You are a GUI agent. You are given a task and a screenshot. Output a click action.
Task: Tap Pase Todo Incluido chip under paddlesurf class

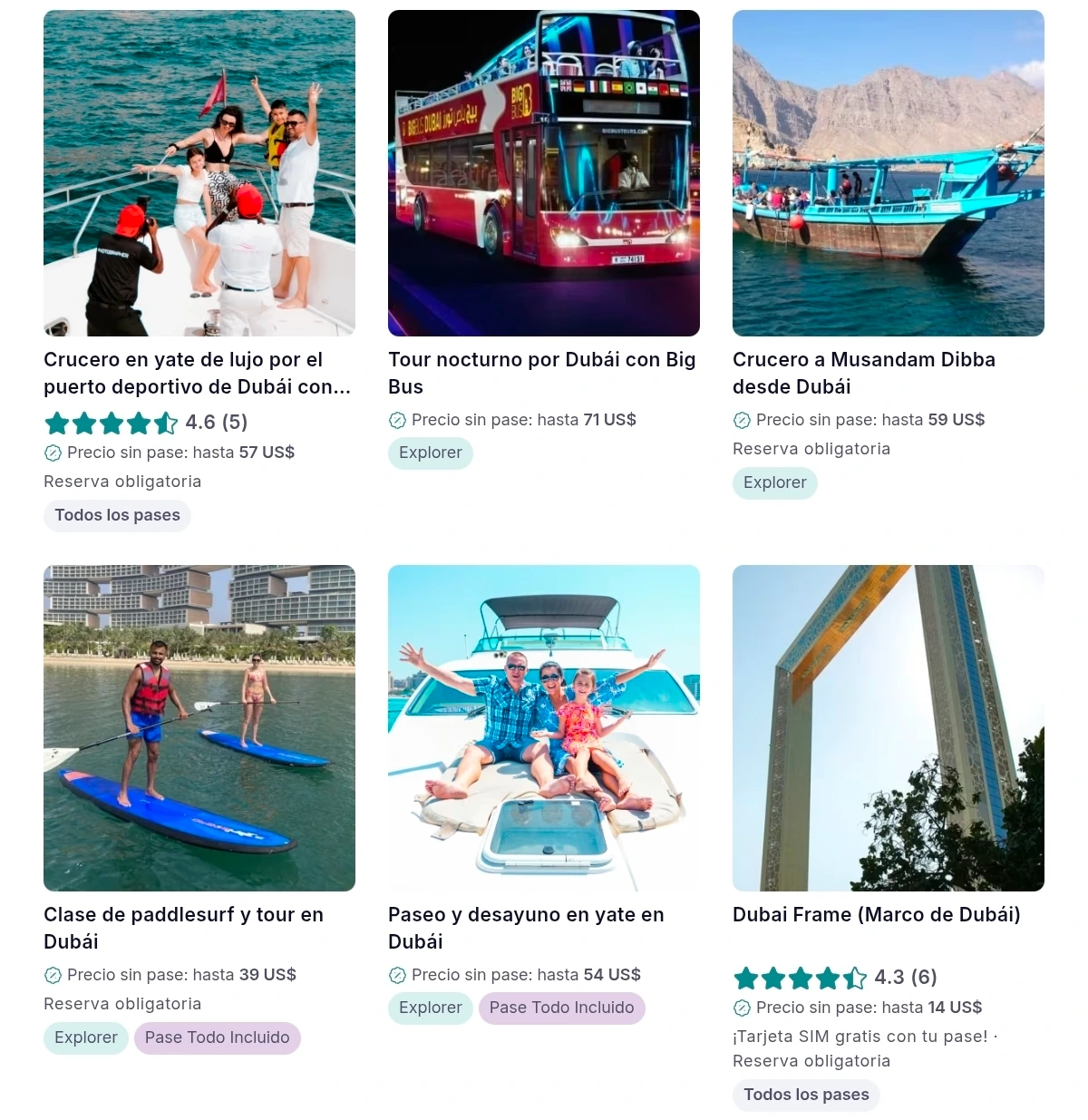click(x=218, y=1037)
